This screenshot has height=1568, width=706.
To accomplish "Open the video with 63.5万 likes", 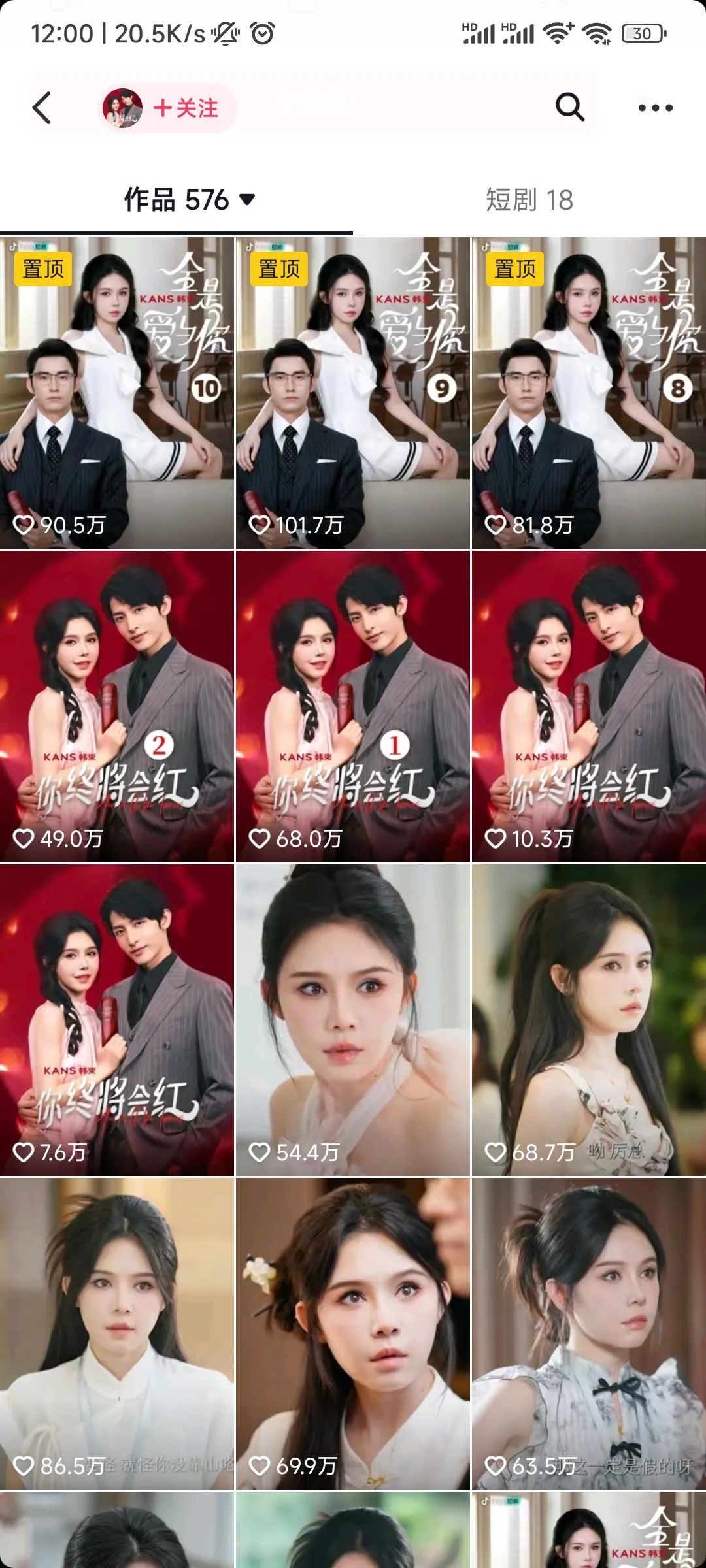I will 588,1333.
